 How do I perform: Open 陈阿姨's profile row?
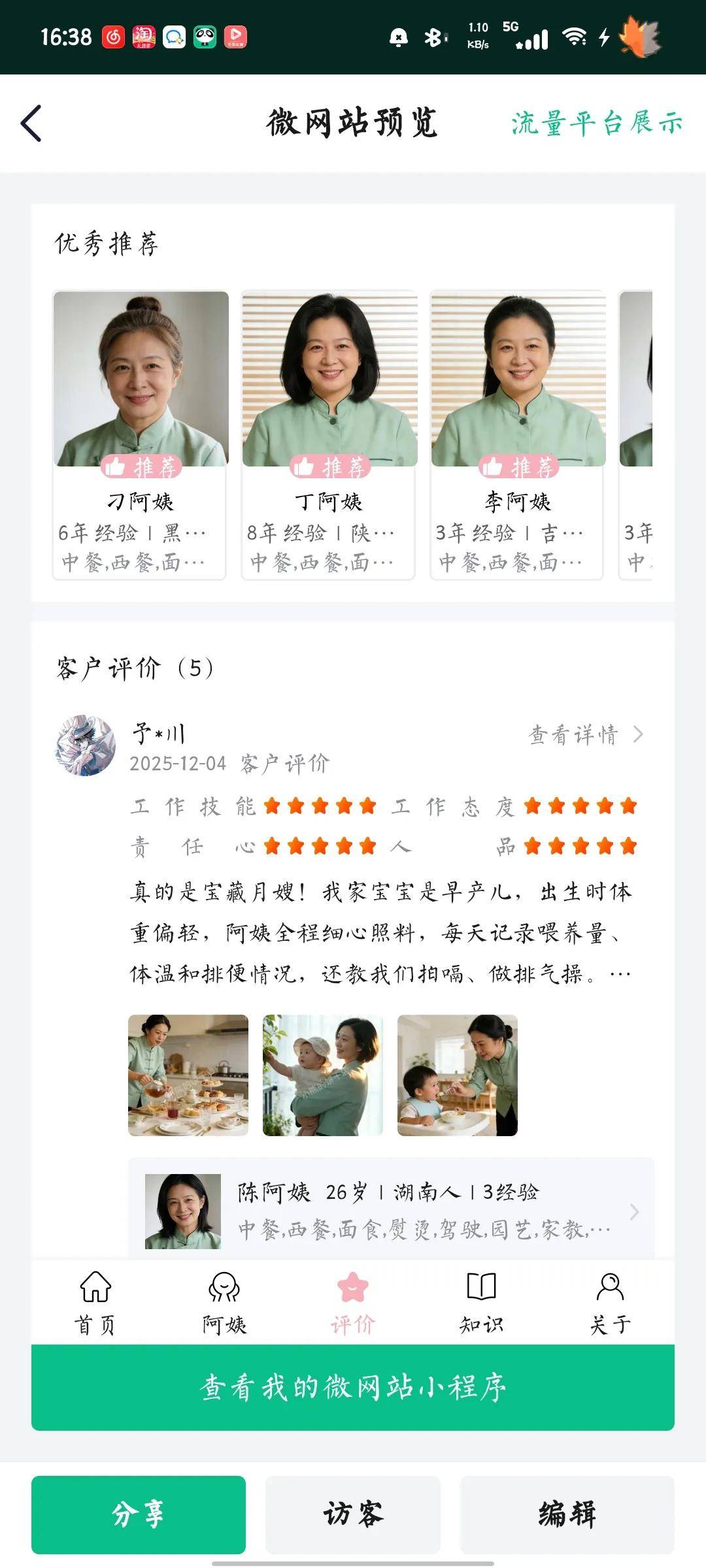392,1211
